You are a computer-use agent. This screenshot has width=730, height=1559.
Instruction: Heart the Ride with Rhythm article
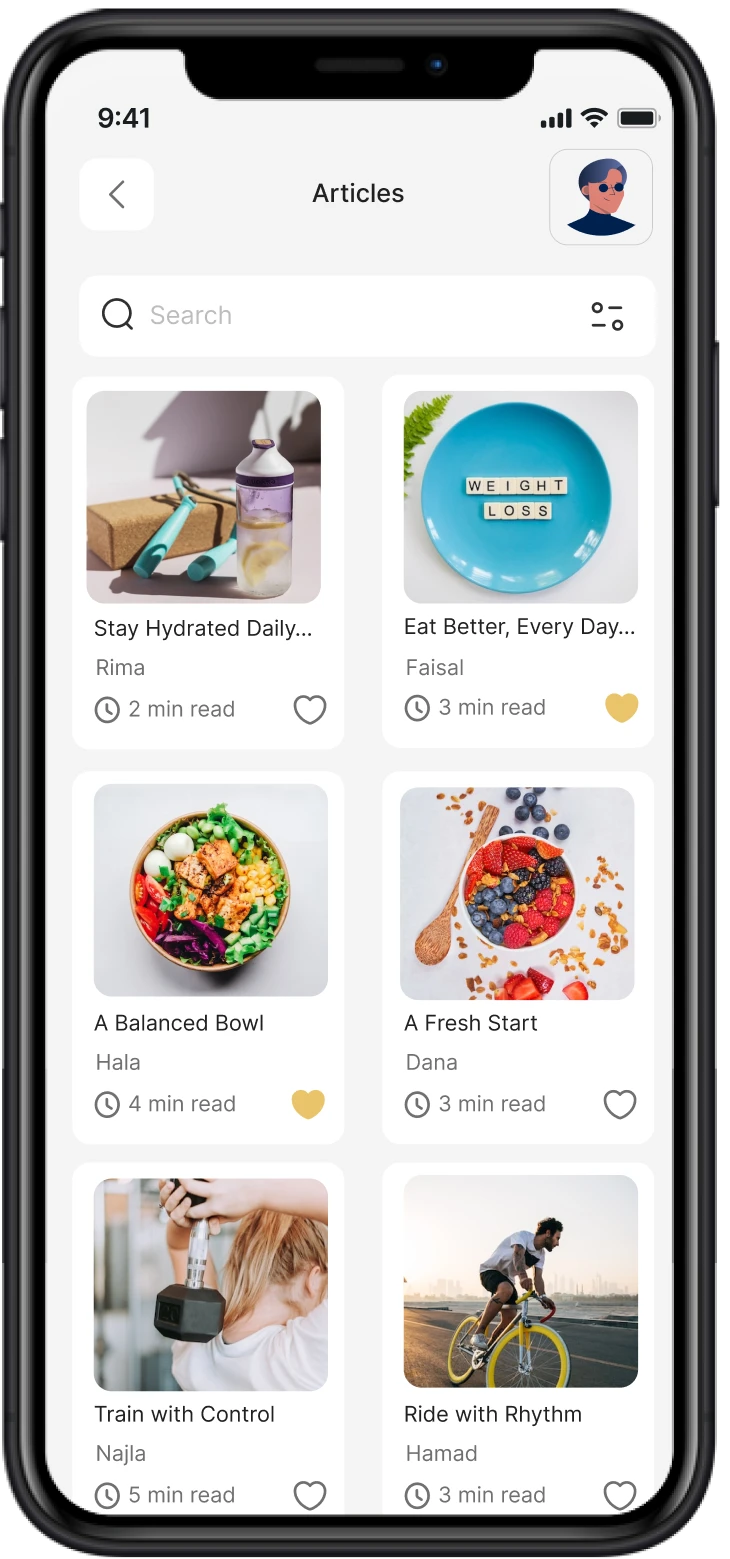click(620, 1495)
